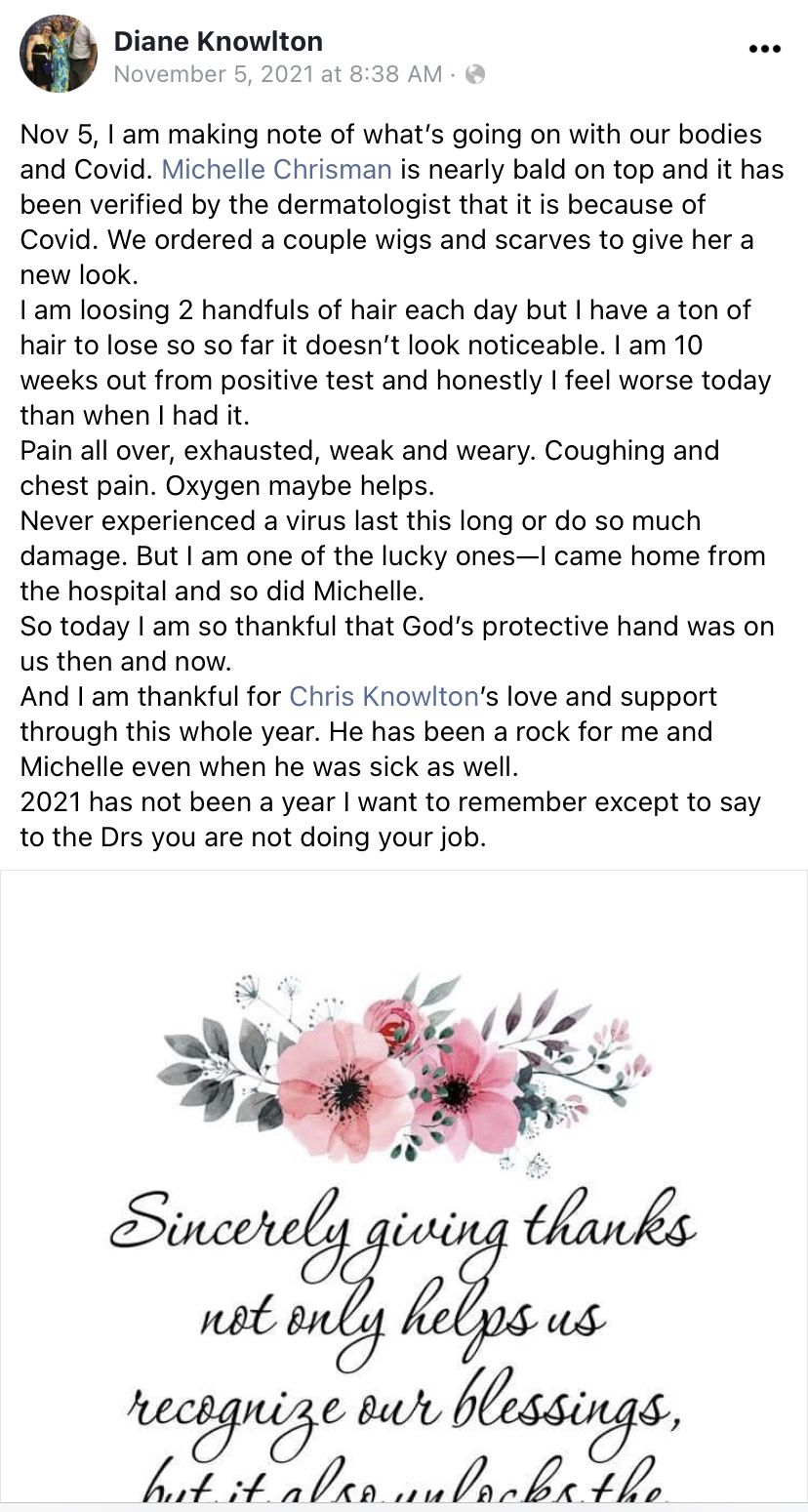The height and width of the screenshot is (1512, 808).
Task: View Diane Knowlton's profile via her name
Action: point(218,41)
